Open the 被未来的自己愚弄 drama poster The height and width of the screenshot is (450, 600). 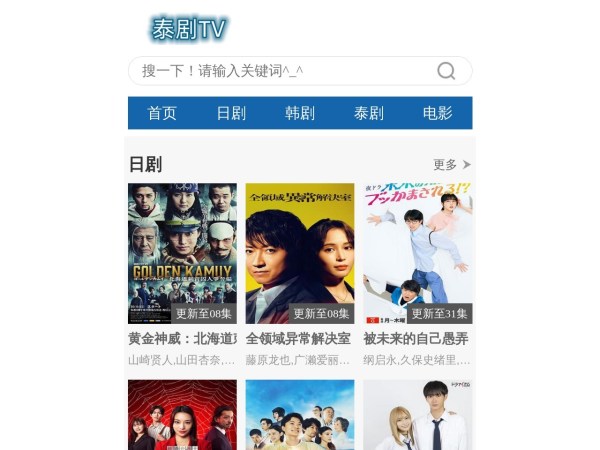click(417, 253)
